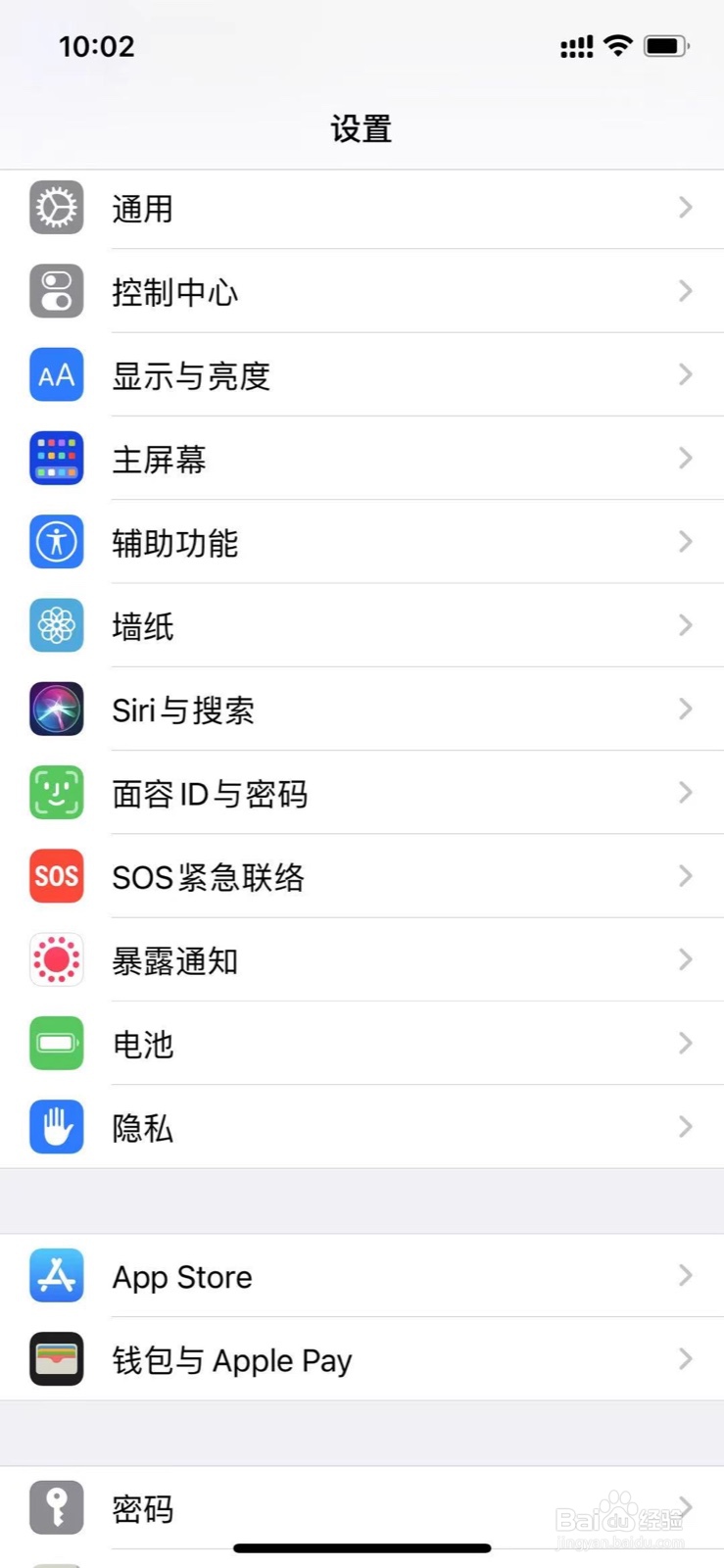Select the Siri colorful orb icon
This screenshot has height=1568, width=724.
click(56, 709)
